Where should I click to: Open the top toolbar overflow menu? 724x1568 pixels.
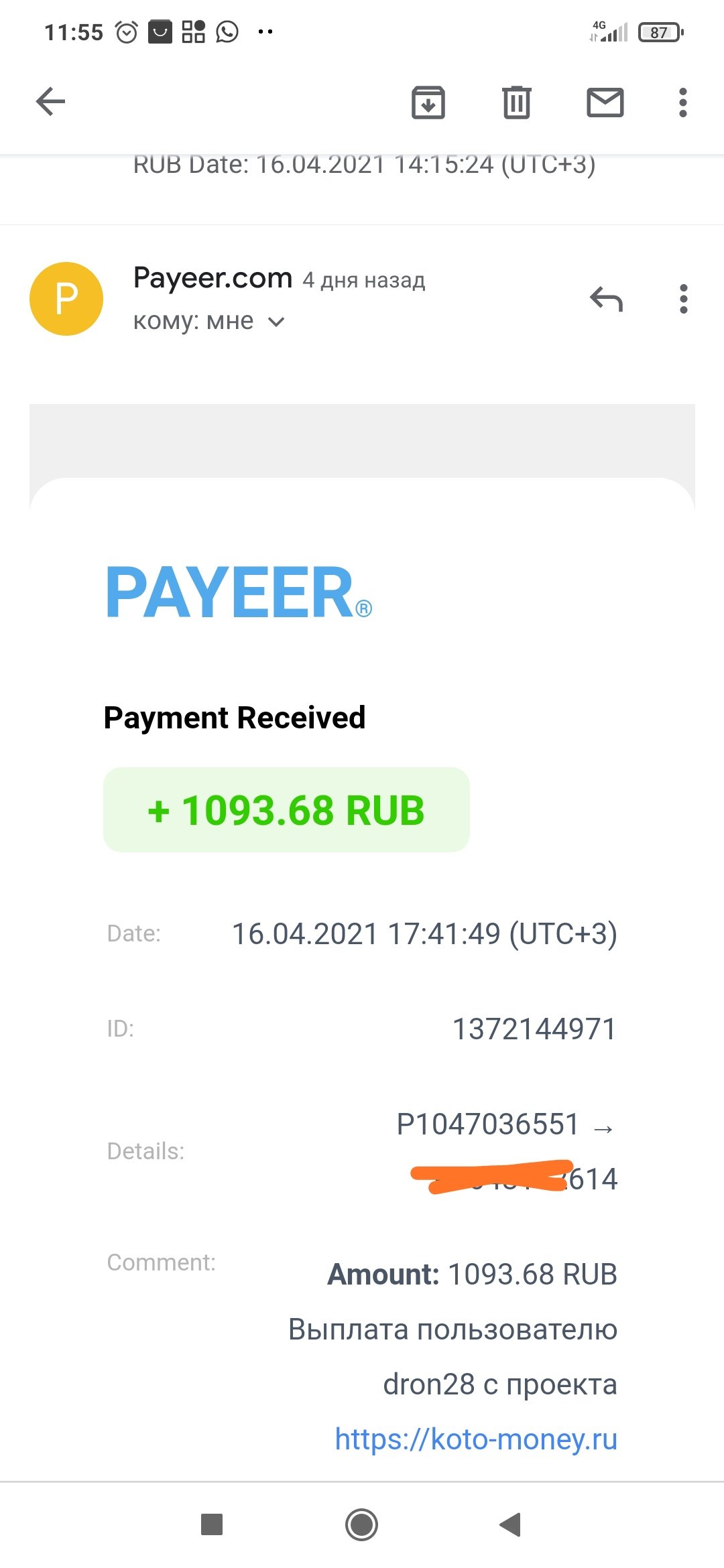coord(683,103)
